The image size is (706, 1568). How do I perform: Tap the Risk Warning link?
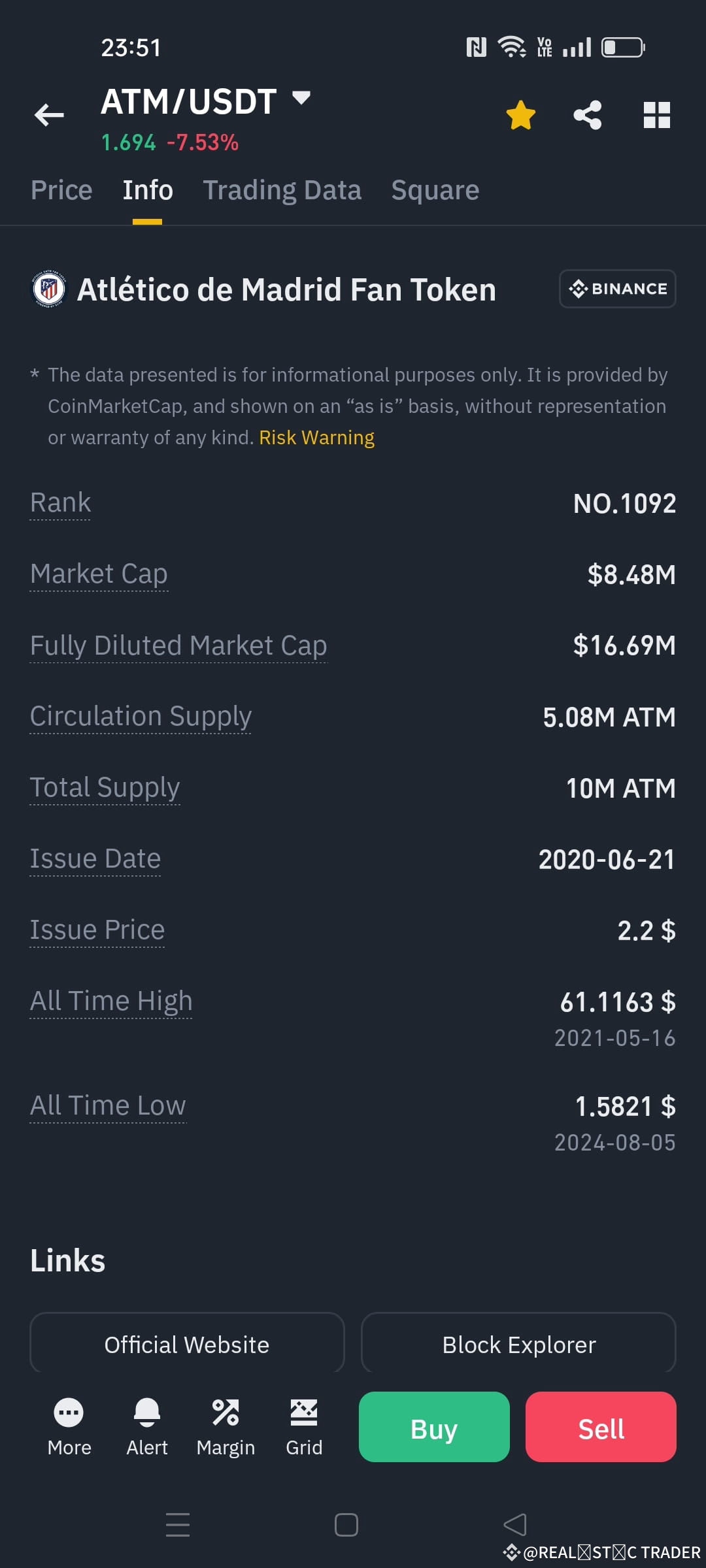316,436
